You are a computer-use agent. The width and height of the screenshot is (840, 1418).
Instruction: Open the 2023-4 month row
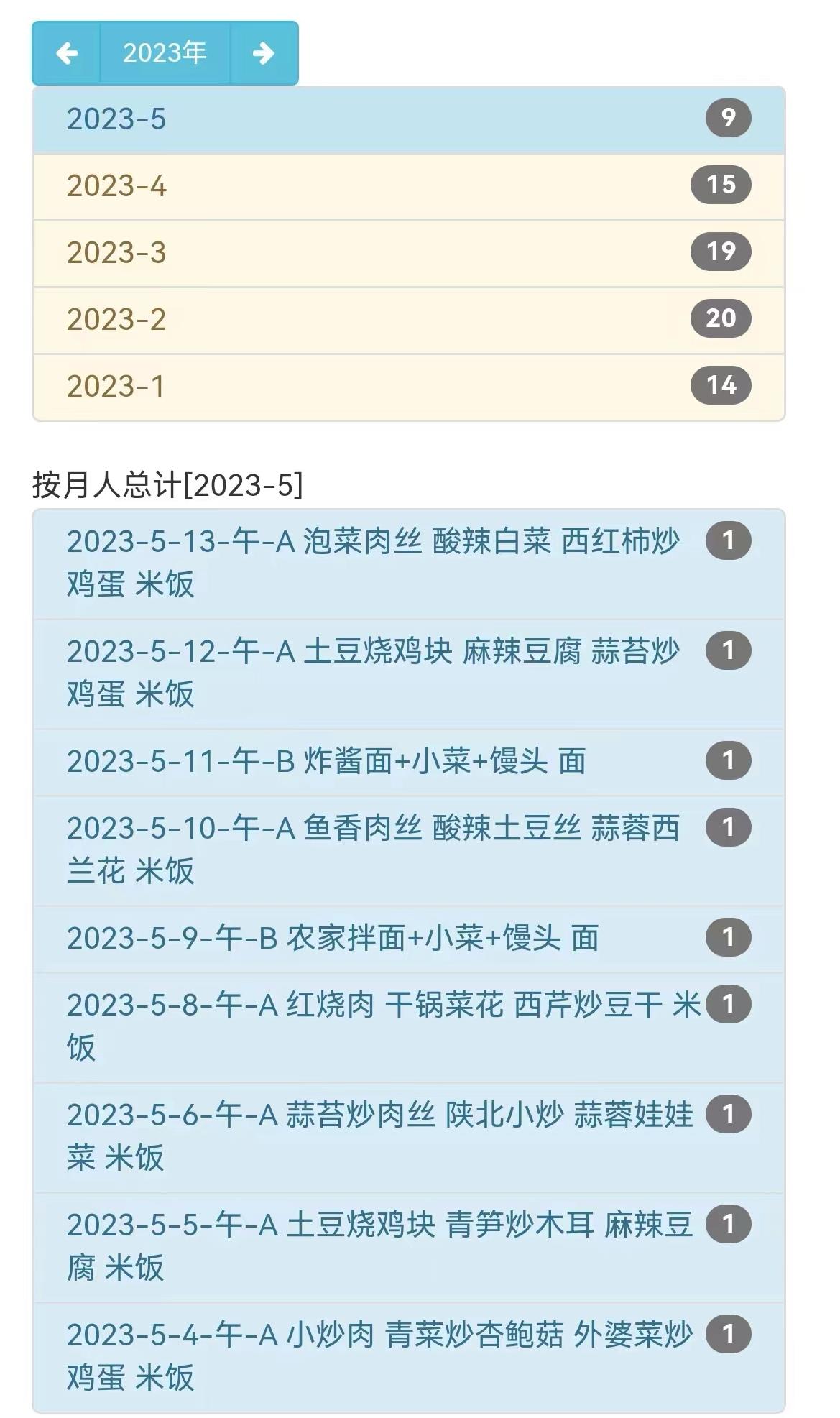408,186
